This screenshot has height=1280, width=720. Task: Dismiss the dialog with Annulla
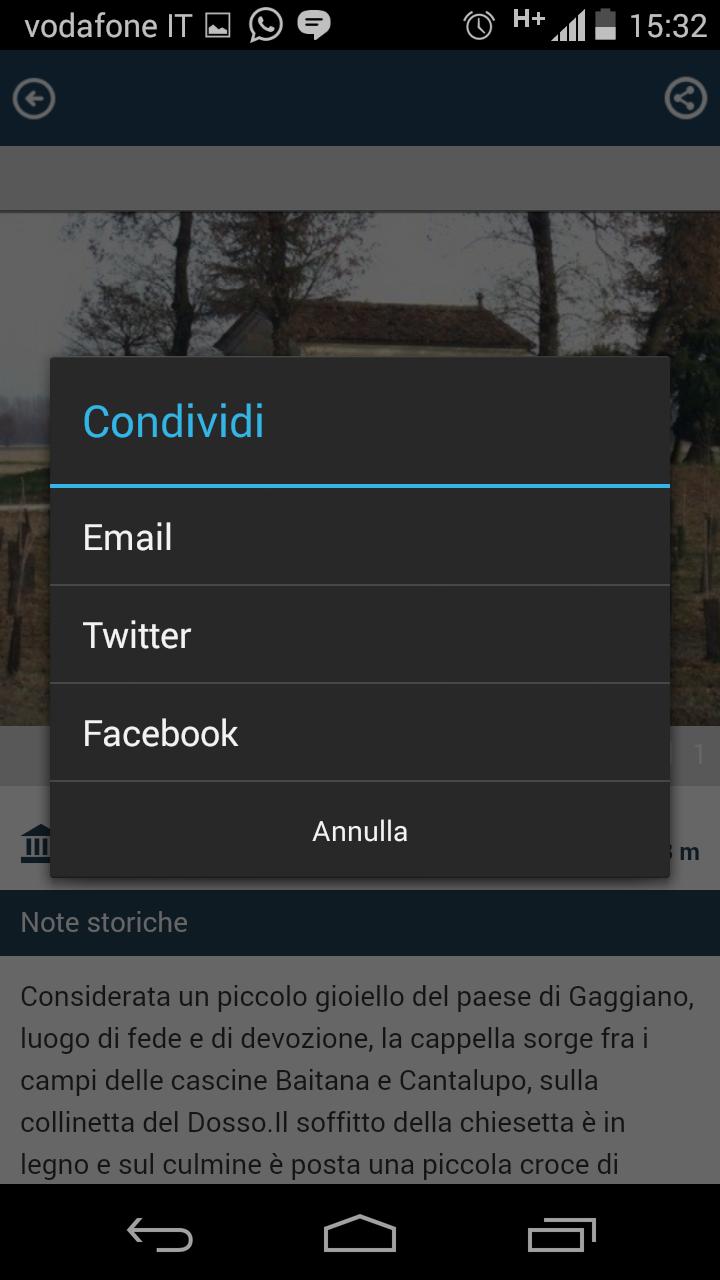[360, 831]
